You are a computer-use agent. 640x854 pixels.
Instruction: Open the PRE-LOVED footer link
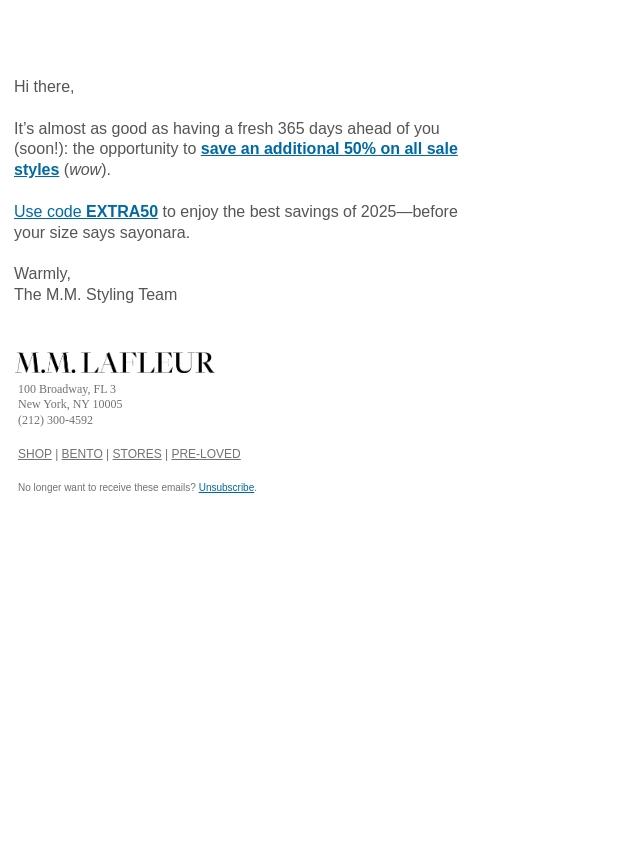coord(206,454)
